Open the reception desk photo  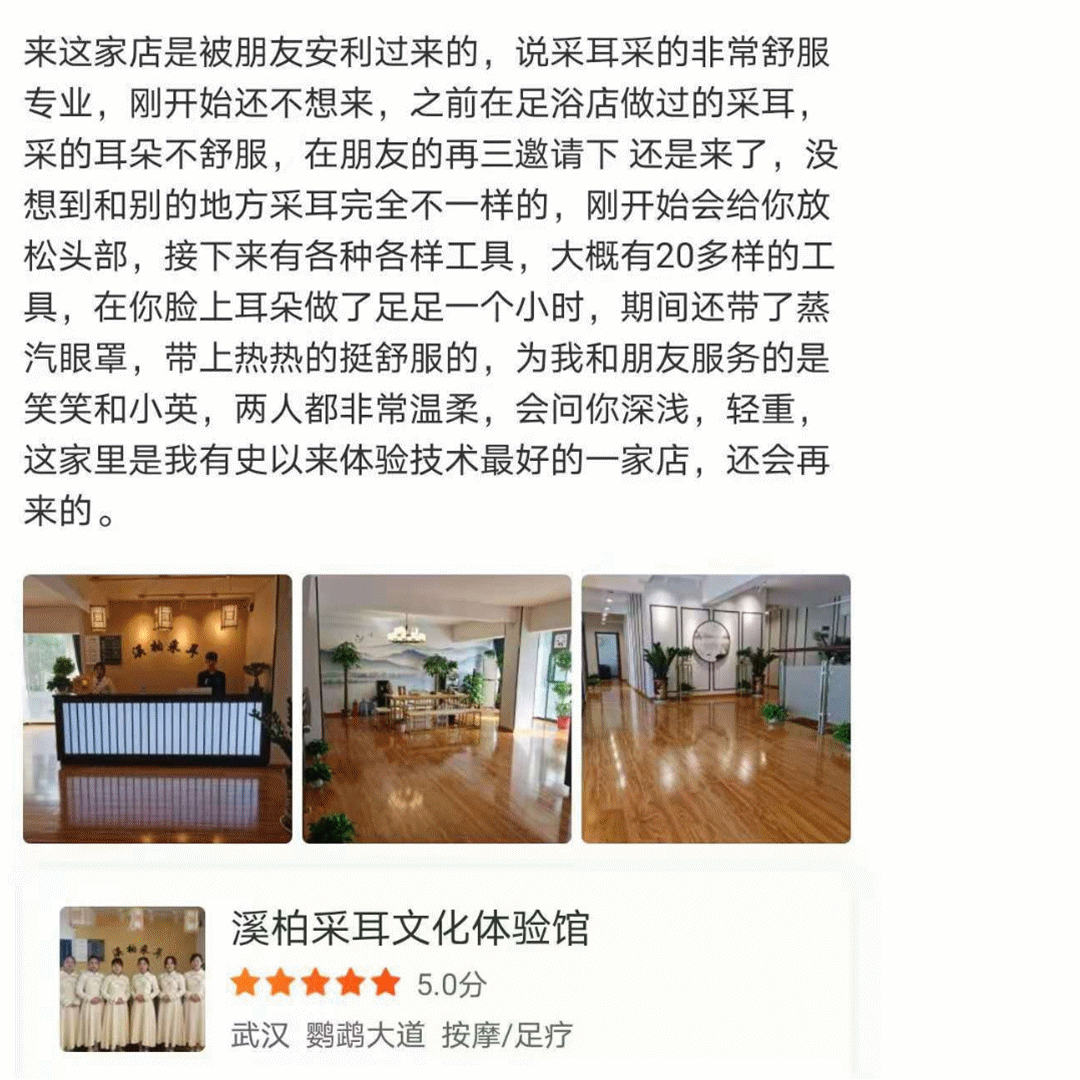pyautogui.click(x=158, y=708)
